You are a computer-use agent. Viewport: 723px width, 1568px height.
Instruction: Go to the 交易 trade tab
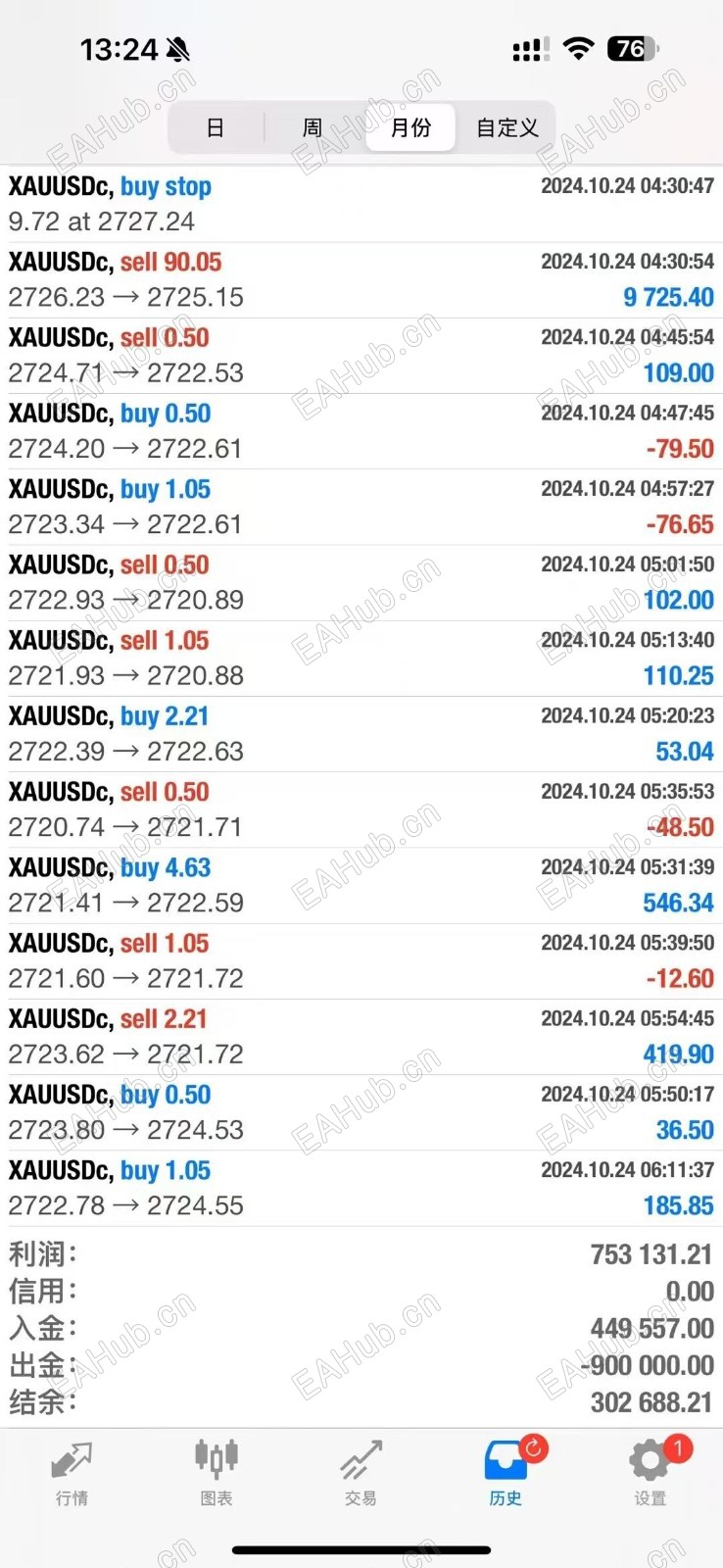point(361,1472)
